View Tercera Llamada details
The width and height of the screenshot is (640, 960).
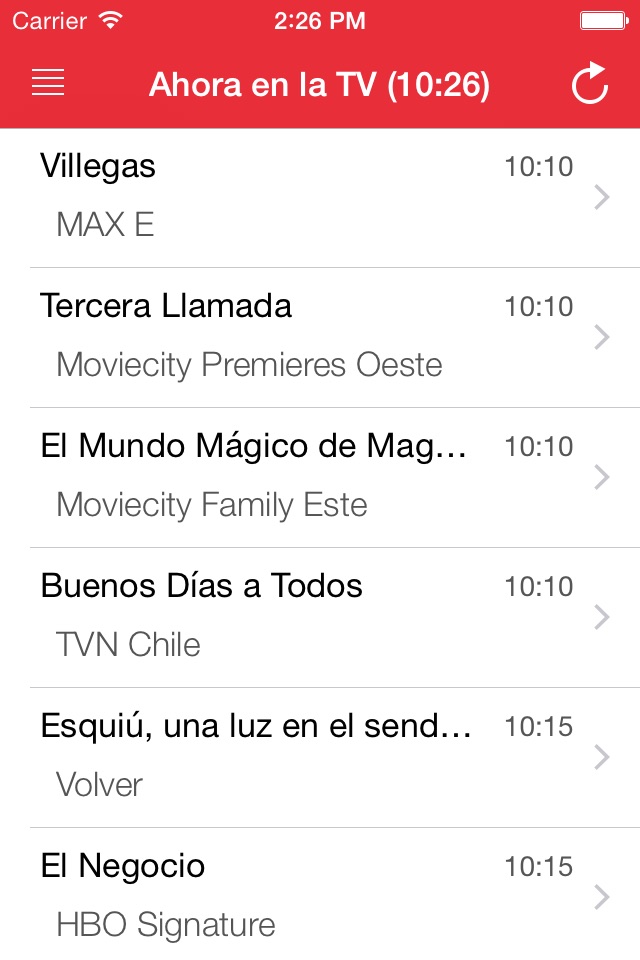point(320,337)
